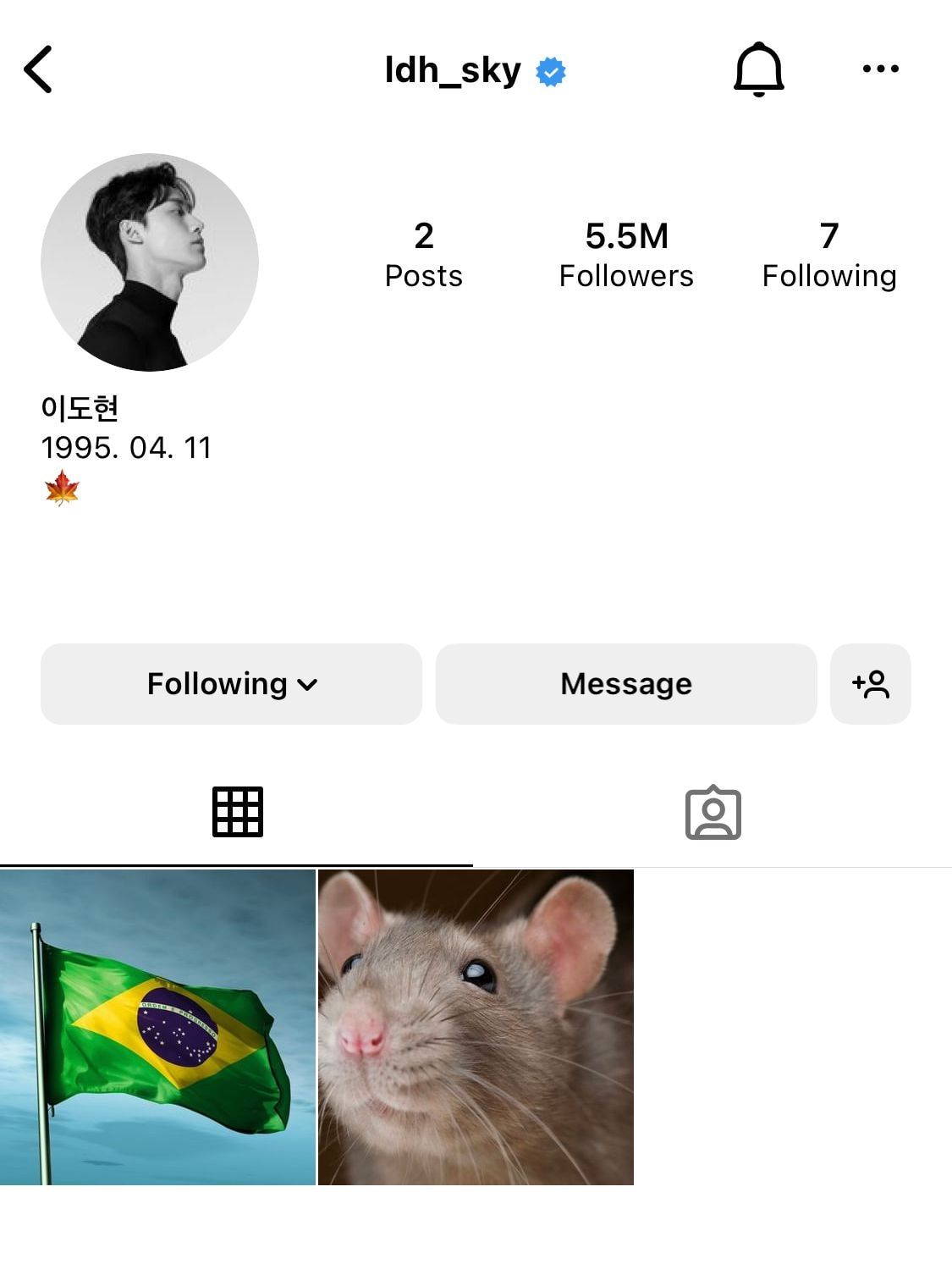Open the Brazil flag post
This screenshot has width=952, height=1275.
click(x=157, y=1027)
